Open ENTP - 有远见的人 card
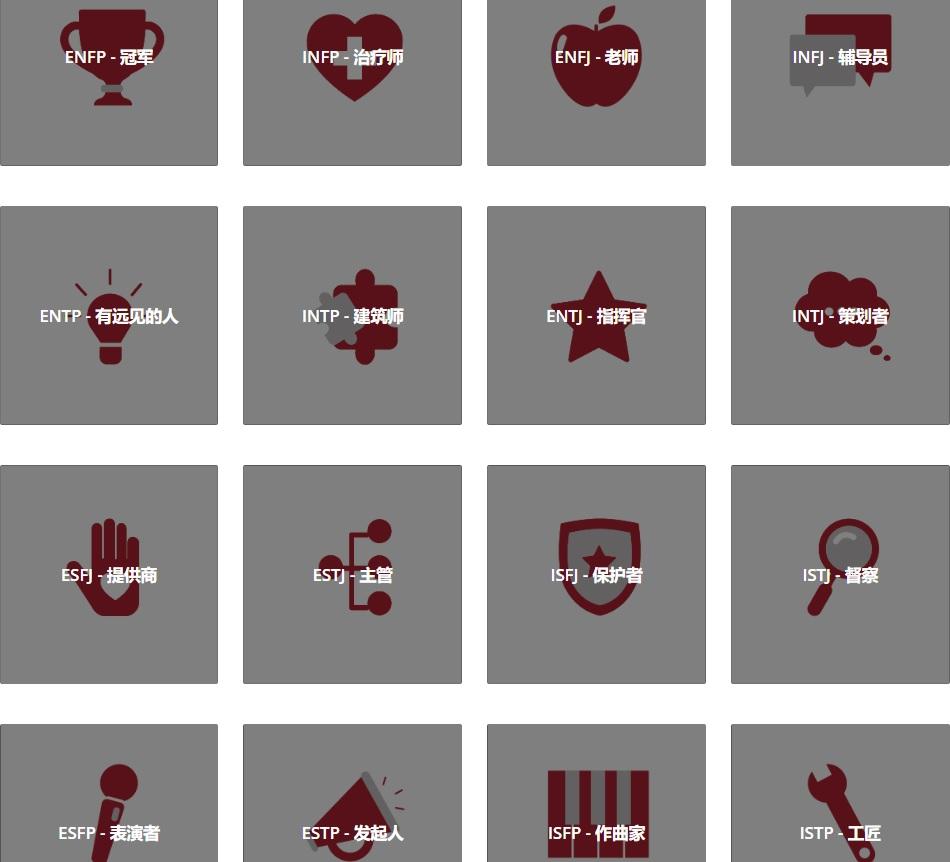This screenshot has width=950, height=862. pos(109,316)
